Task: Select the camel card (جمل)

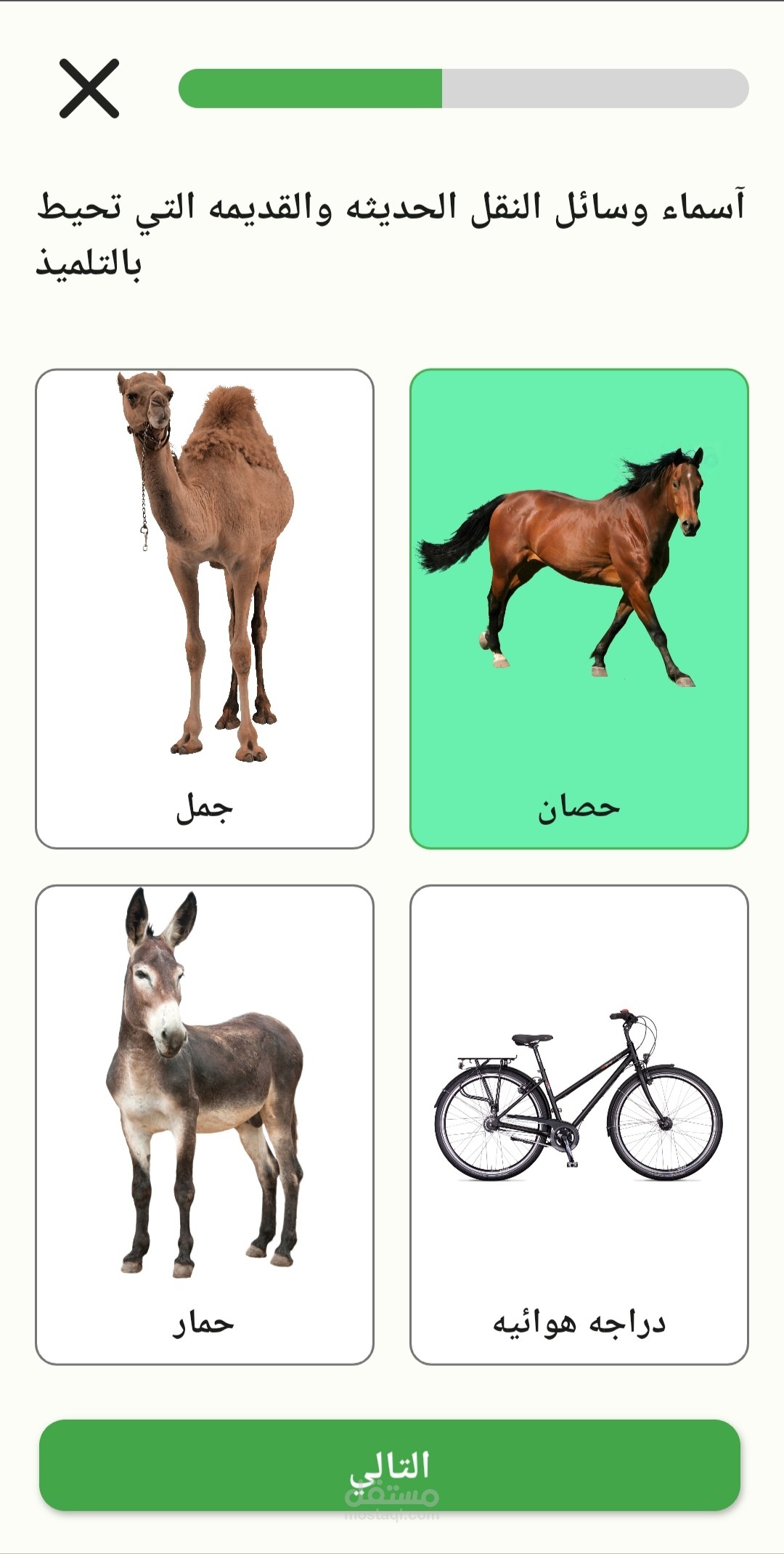Action: 205,609
